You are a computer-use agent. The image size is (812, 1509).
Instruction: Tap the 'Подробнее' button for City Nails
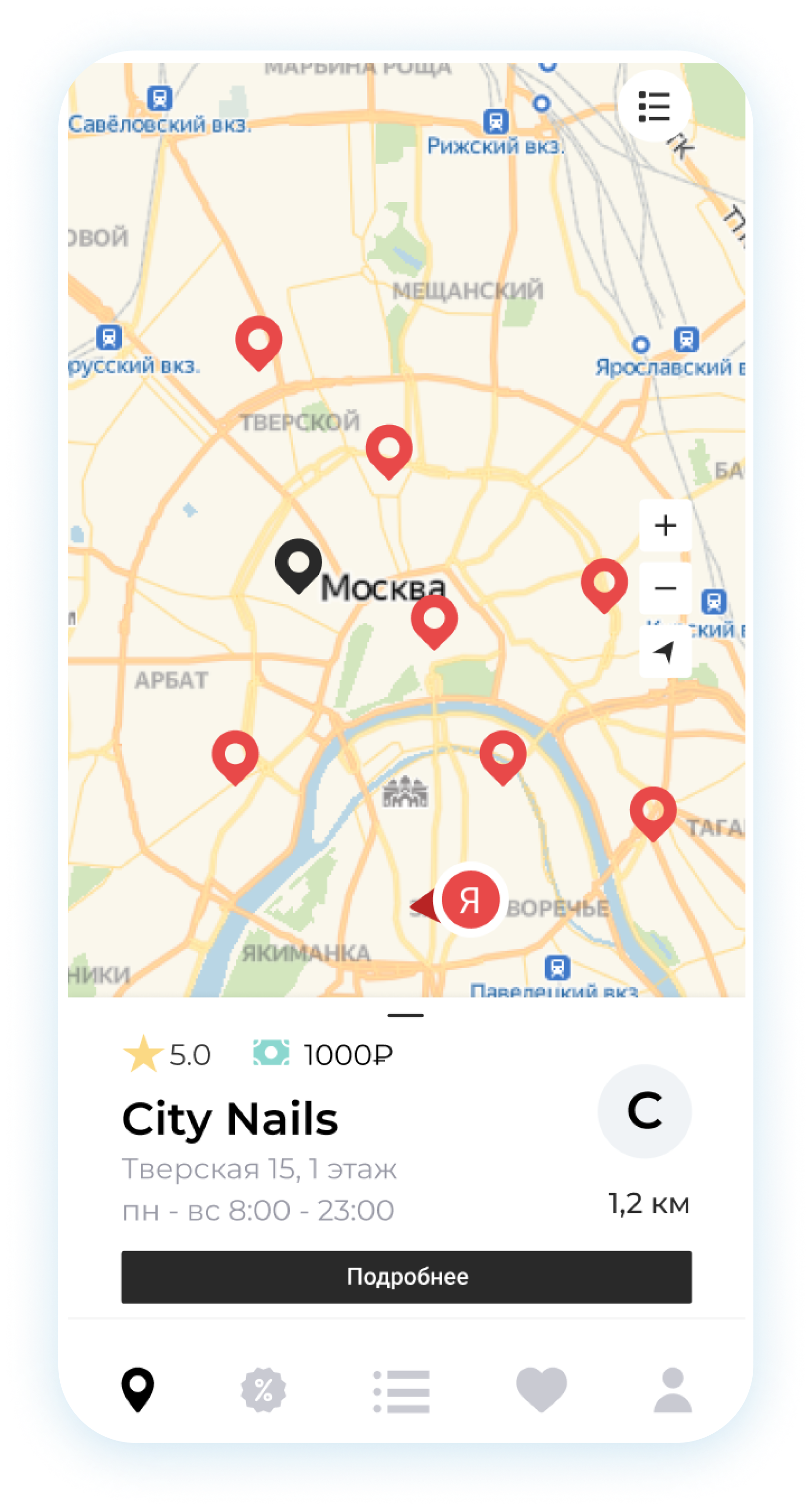pos(406,1277)
